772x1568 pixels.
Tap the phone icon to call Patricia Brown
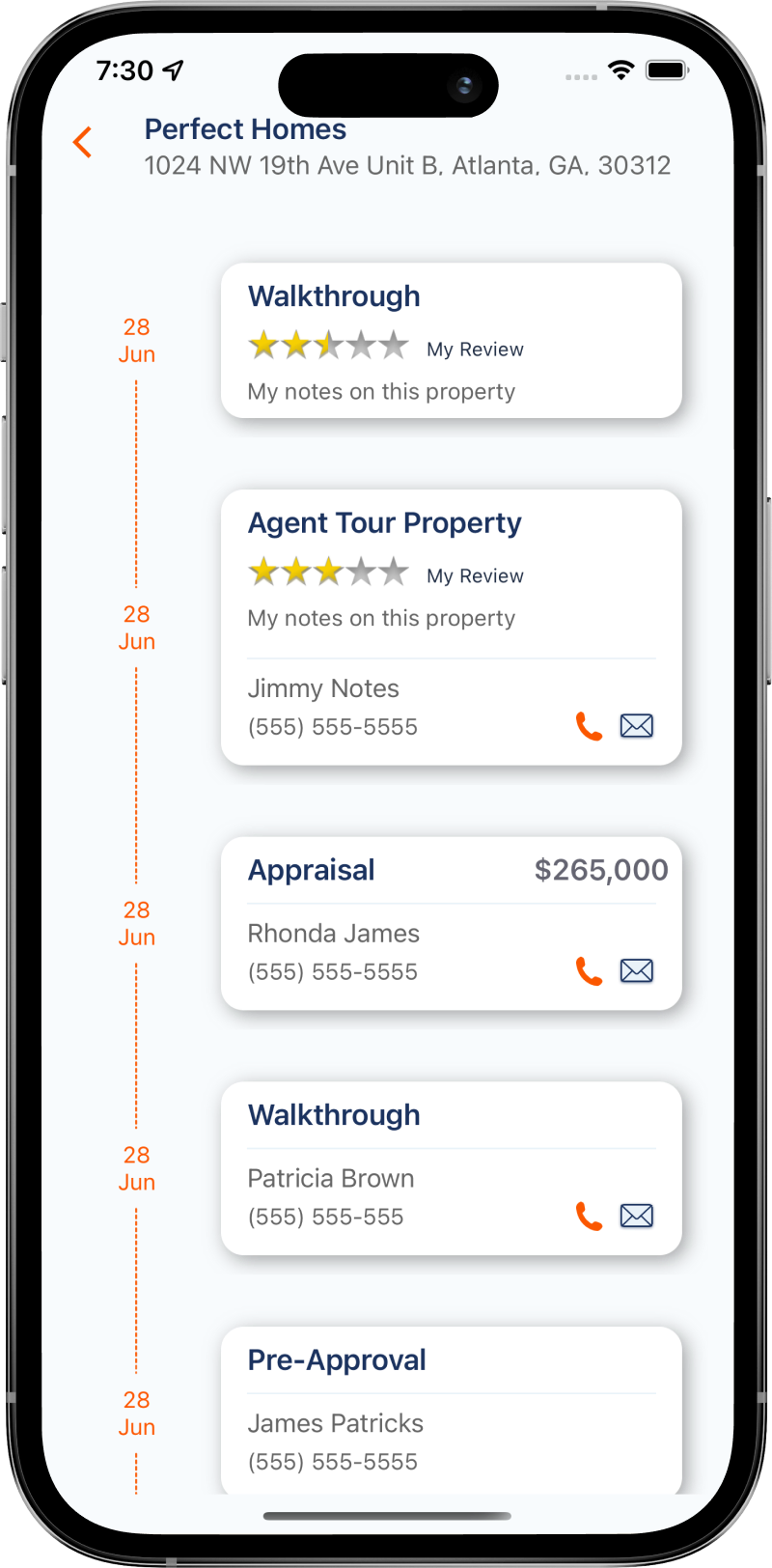[589, 1216]
